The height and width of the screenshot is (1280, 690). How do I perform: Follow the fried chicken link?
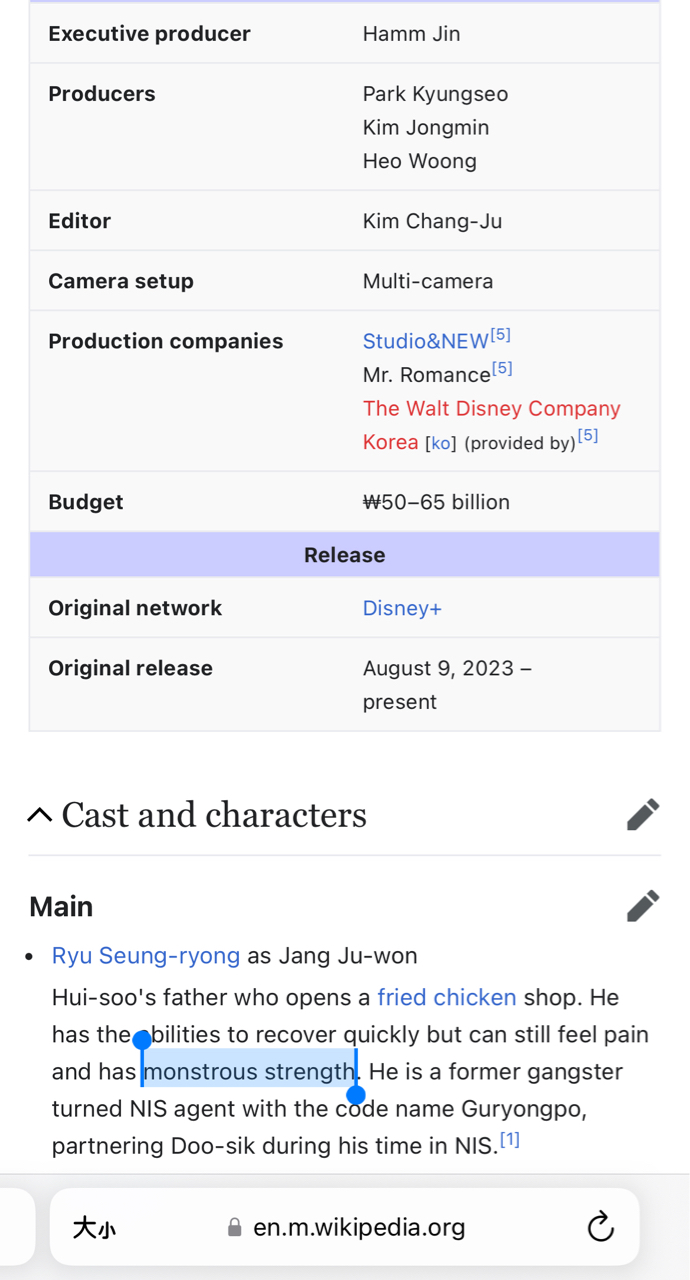click(x=447, y=998)
